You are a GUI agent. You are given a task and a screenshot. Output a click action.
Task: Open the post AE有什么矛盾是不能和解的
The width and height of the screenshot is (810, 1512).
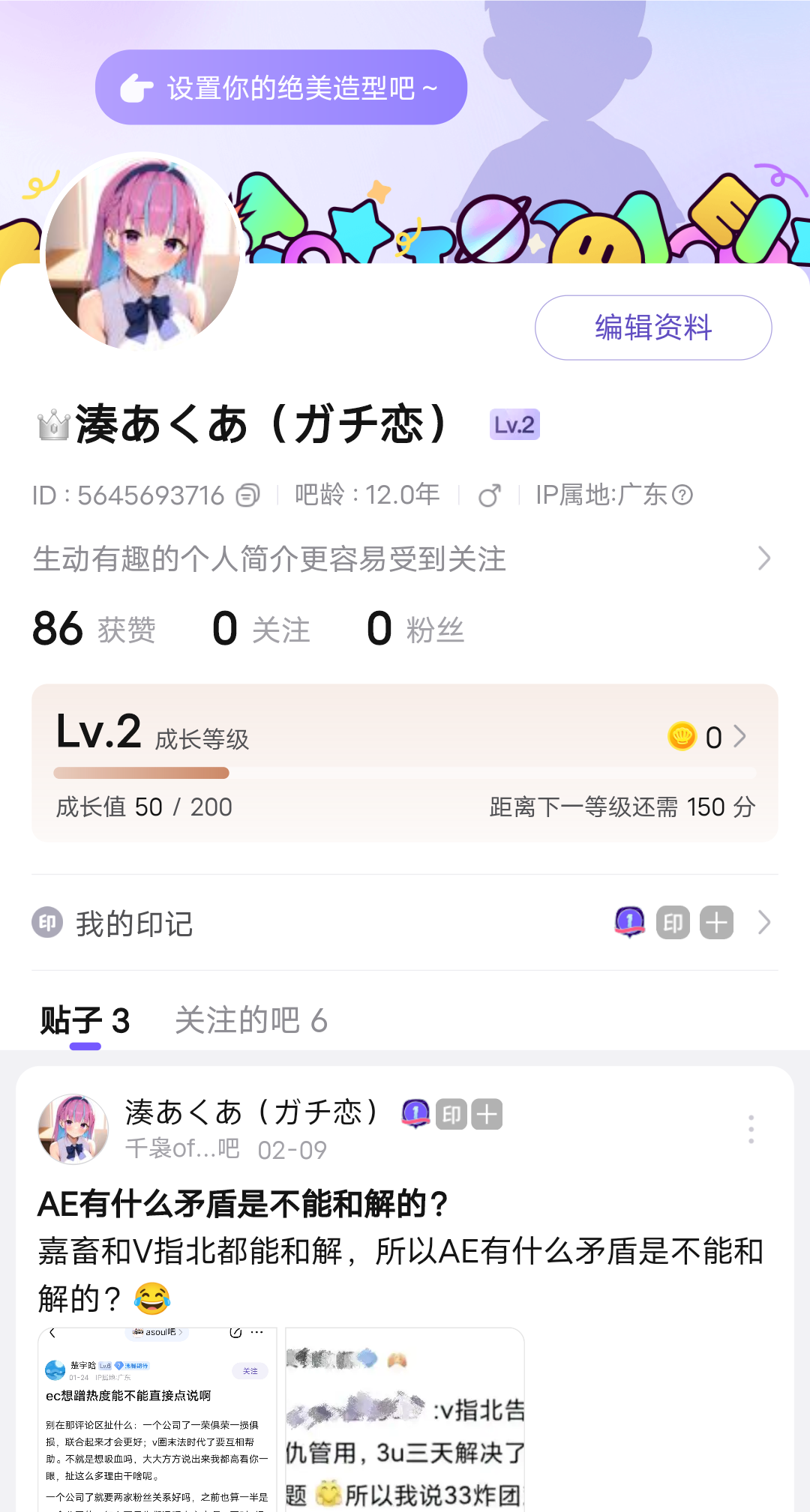(x=242, y=1204)
